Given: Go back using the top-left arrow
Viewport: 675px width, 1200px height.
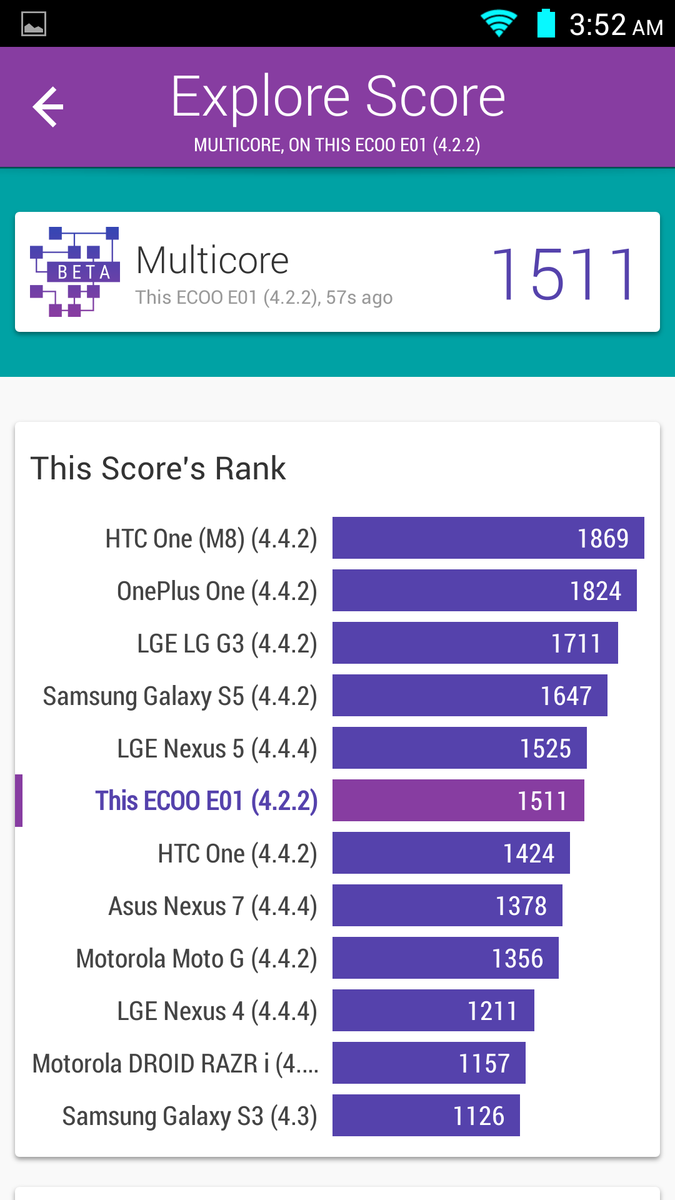Looking at the screenshot, I should click(x=48, y=107).
